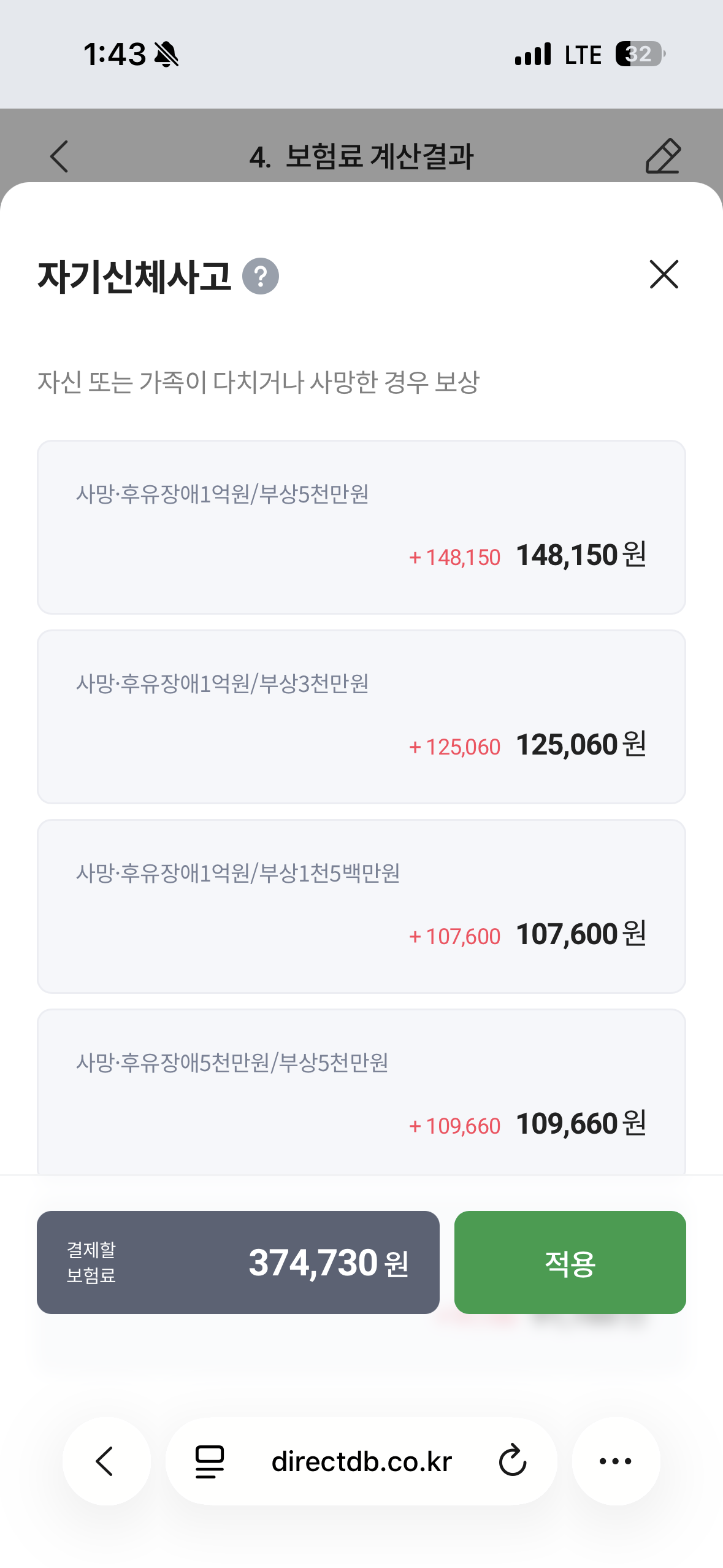Image resolution: width=723 pixels, height=1568 pixels.
Task: Open the page options icon beside the address
Action: (x=210, y=1461)
